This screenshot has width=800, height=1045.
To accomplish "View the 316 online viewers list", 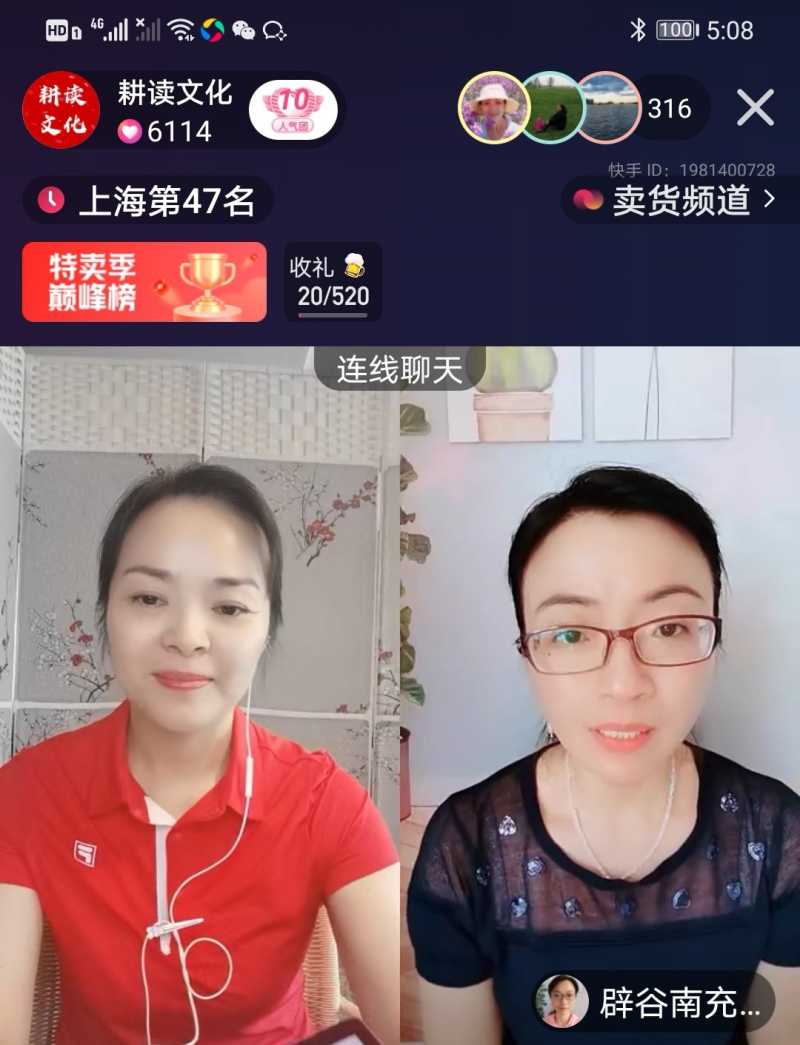I will click(x=669, y=108).
